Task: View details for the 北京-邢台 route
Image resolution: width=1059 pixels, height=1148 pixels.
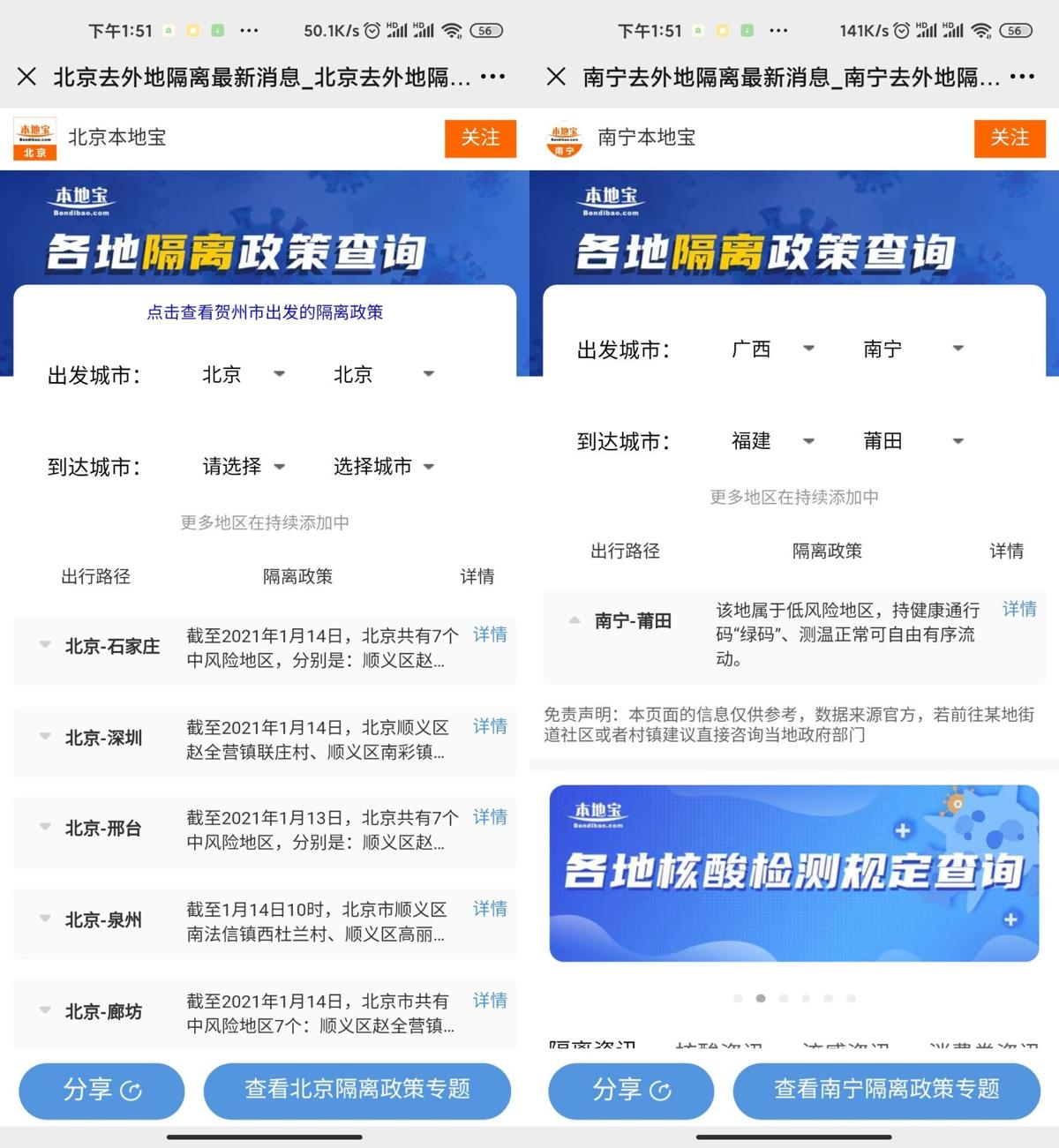Action: click(x=490, y=817)
